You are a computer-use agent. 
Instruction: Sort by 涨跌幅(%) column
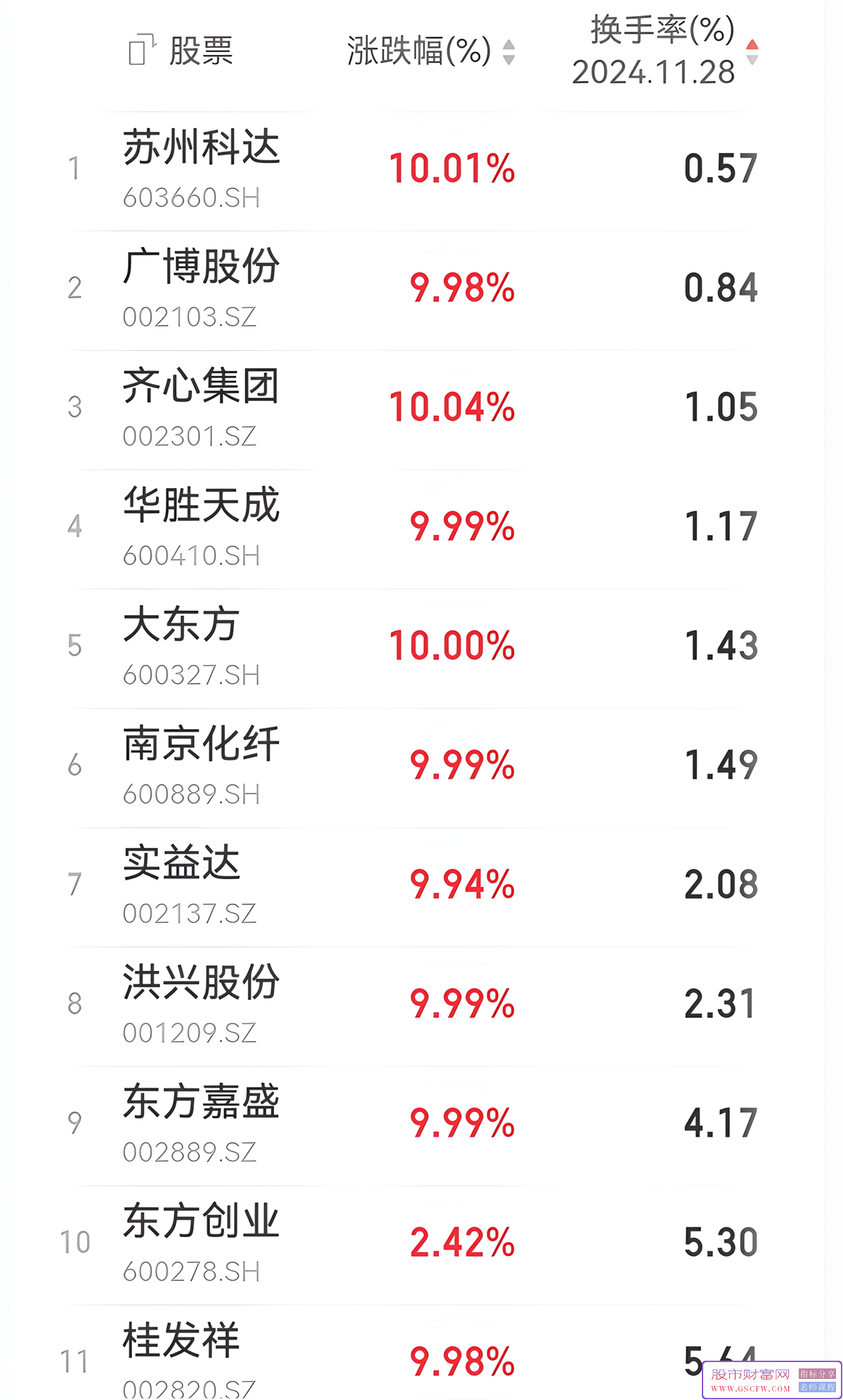coord(431,51)
